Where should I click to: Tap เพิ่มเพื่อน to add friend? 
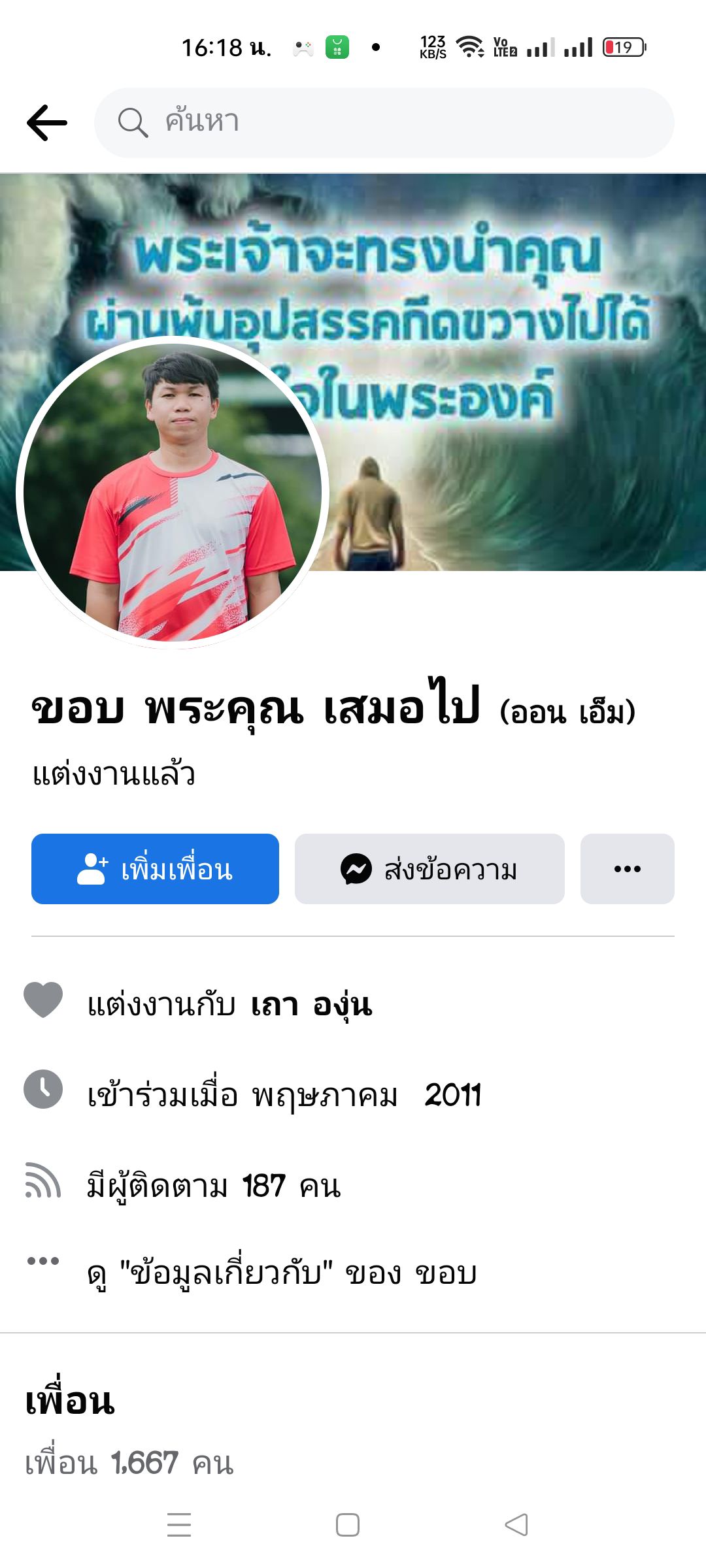(x=156, y=869)
